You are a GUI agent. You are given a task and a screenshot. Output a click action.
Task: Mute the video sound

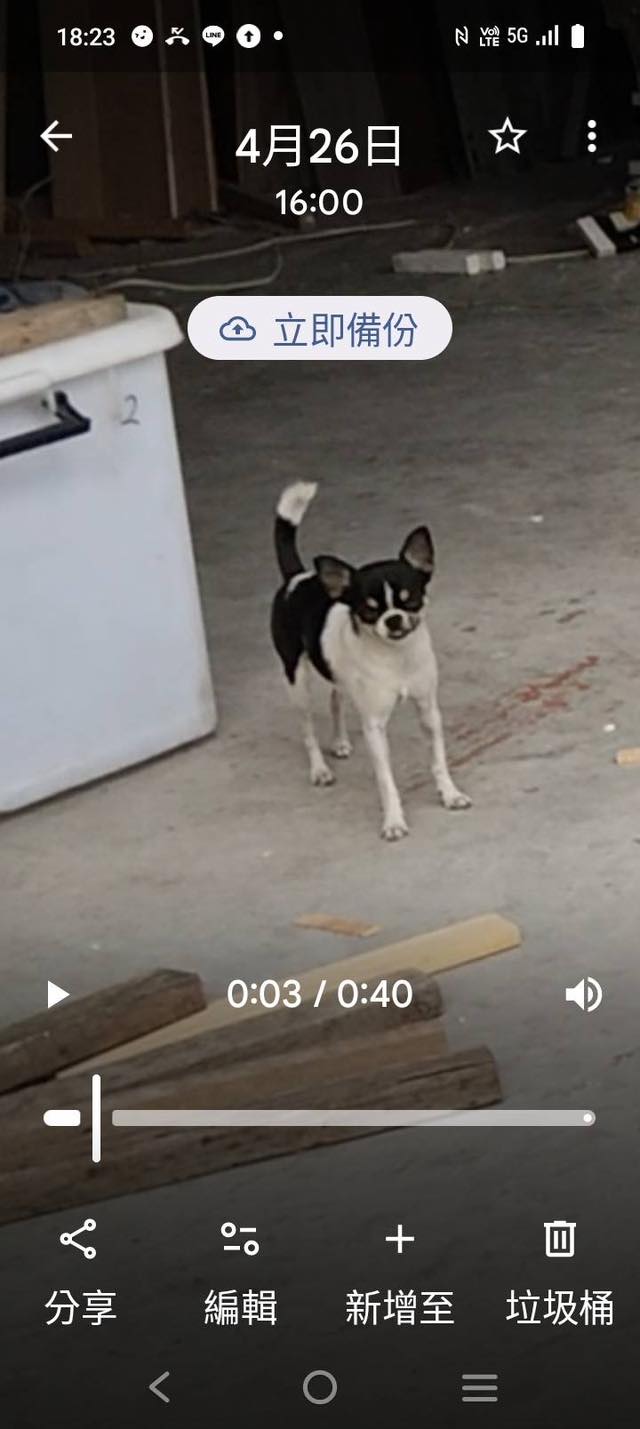click(583, 994)
